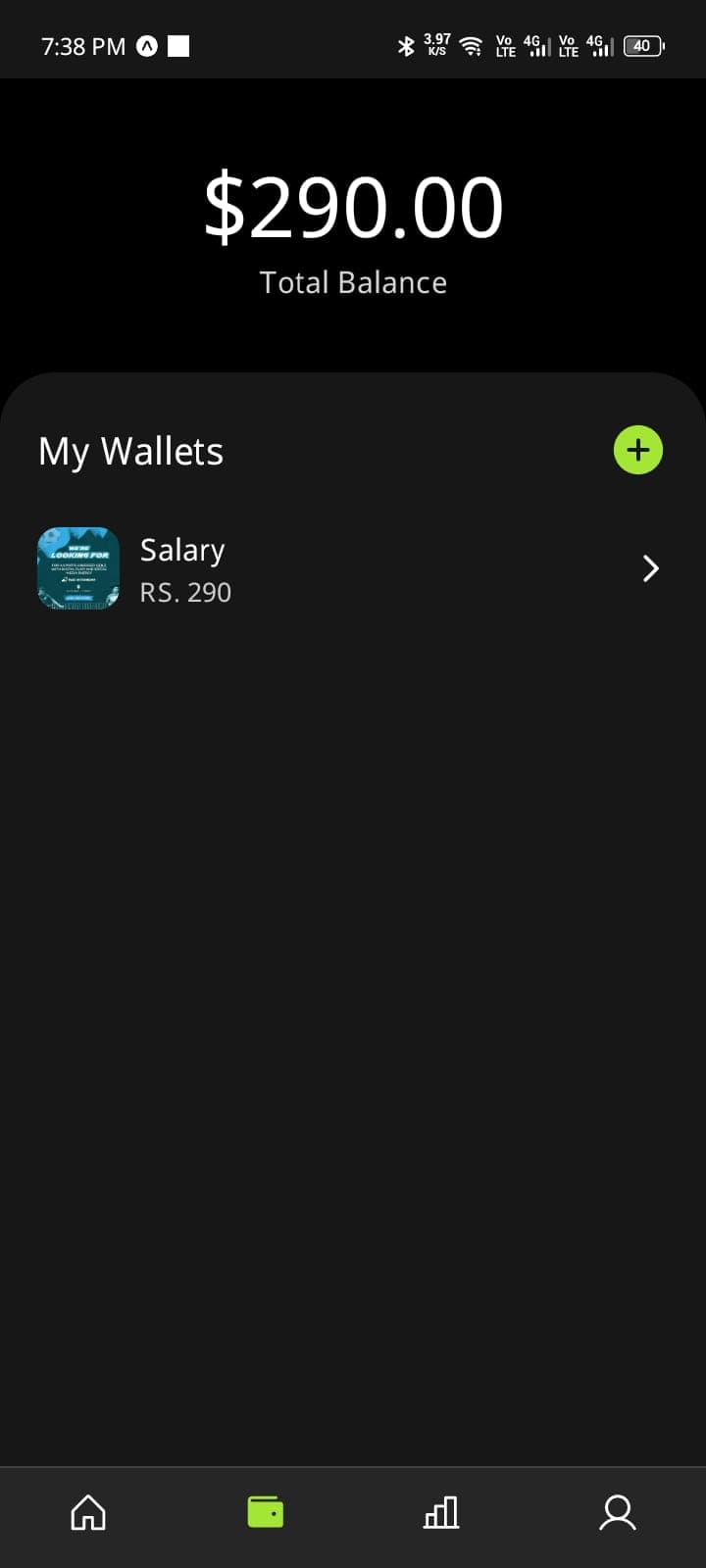Click the battery indicator showing 40

(x=642, y=45)
